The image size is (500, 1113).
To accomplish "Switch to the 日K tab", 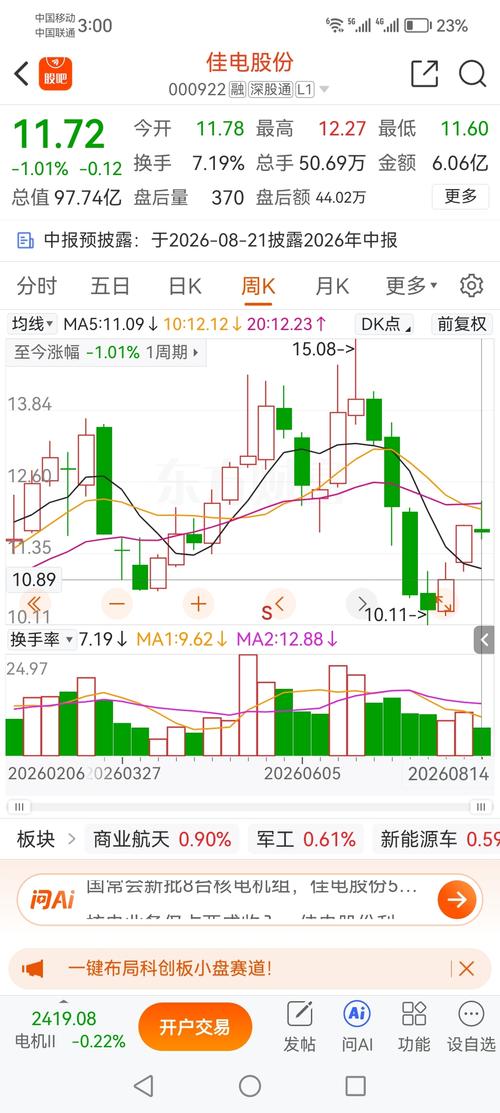I will 185,286.
